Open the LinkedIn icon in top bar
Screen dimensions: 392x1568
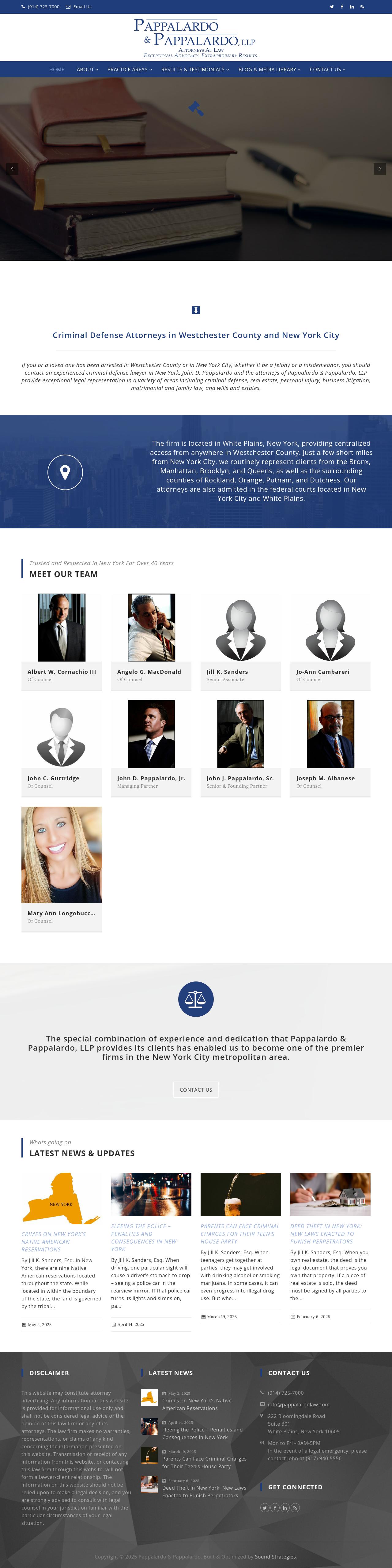click(x=352, y=7)
